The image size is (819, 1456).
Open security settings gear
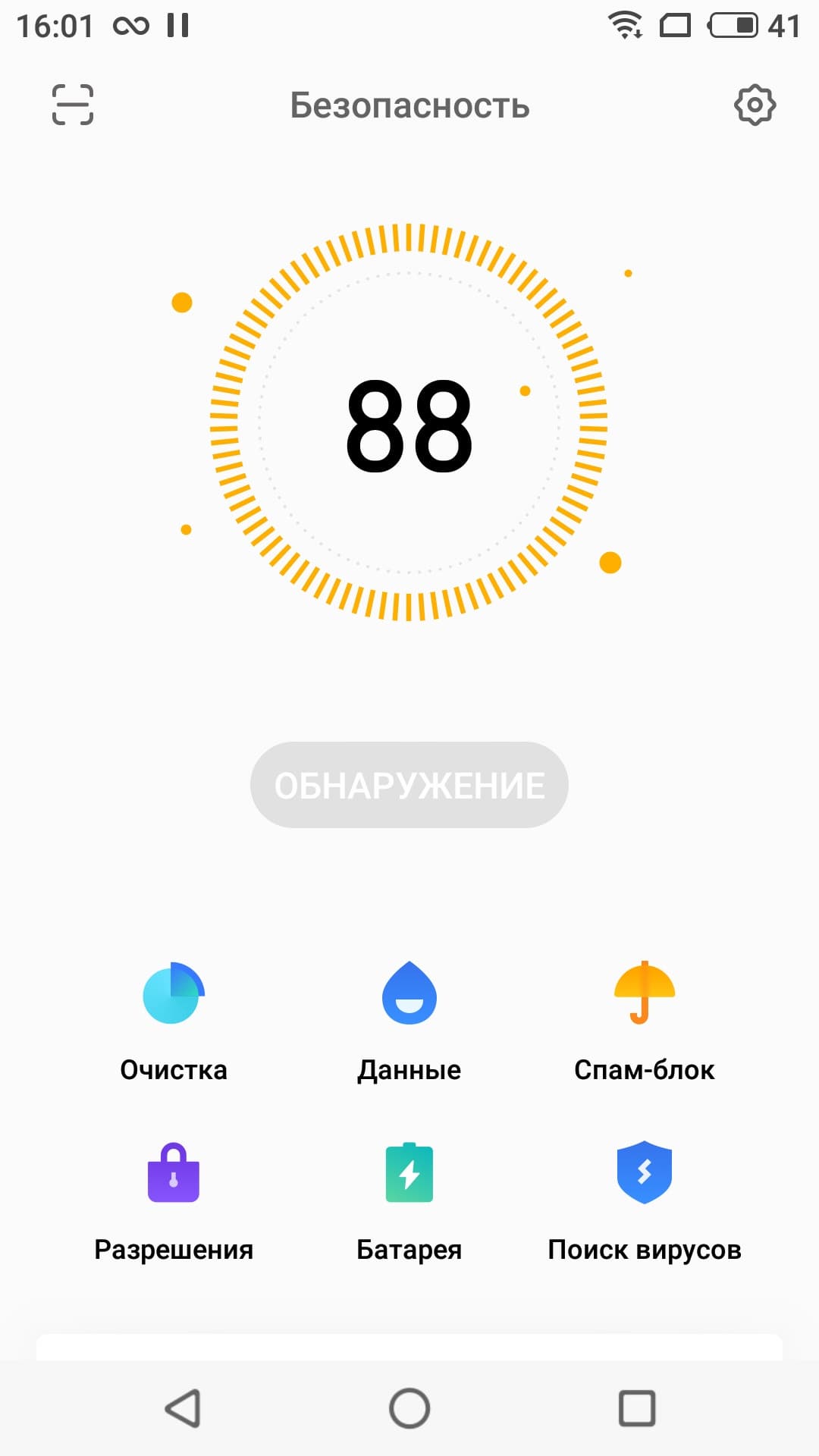coord(755,105)
